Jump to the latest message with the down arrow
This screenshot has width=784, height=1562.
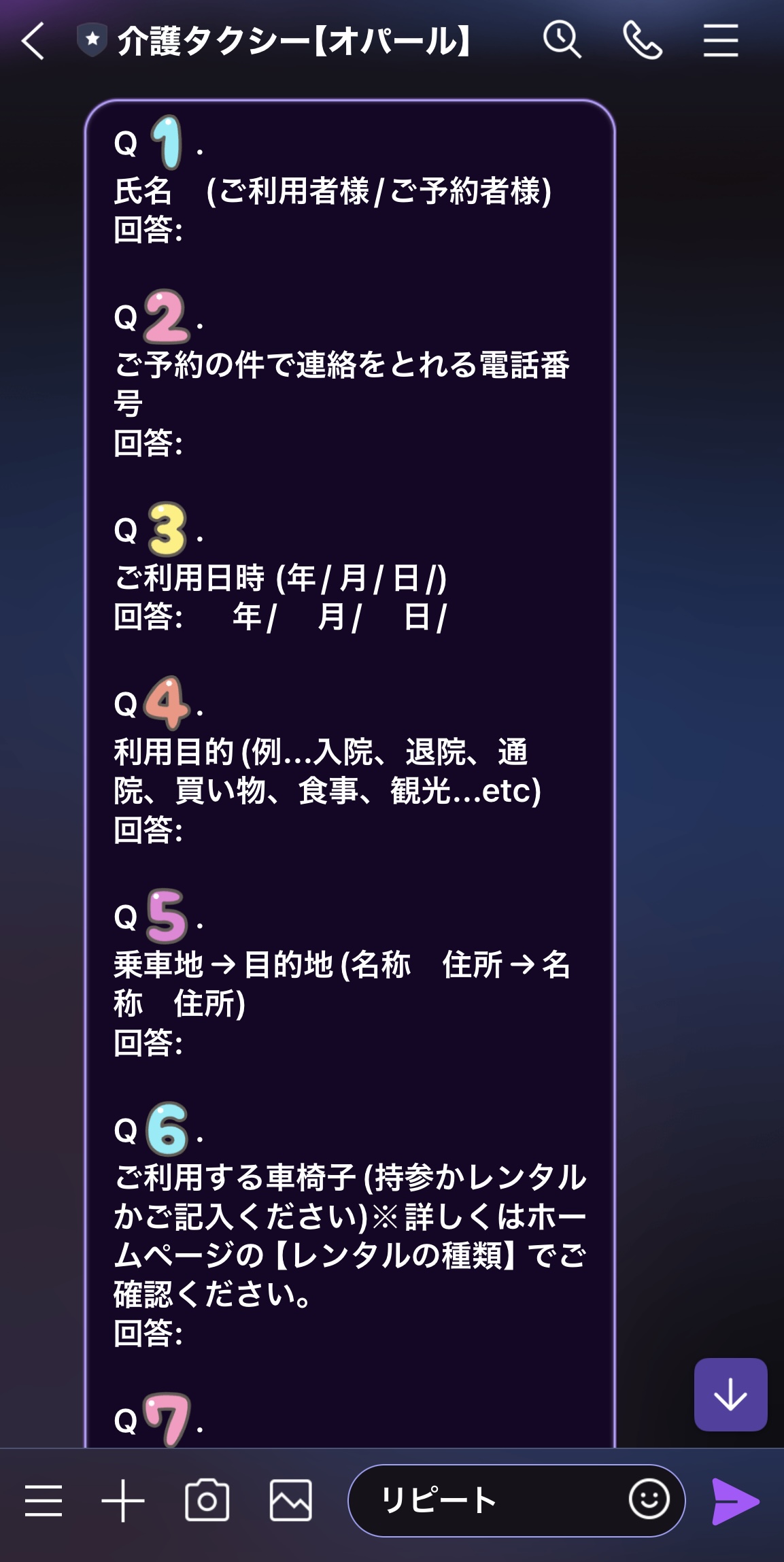point(730,1394)
